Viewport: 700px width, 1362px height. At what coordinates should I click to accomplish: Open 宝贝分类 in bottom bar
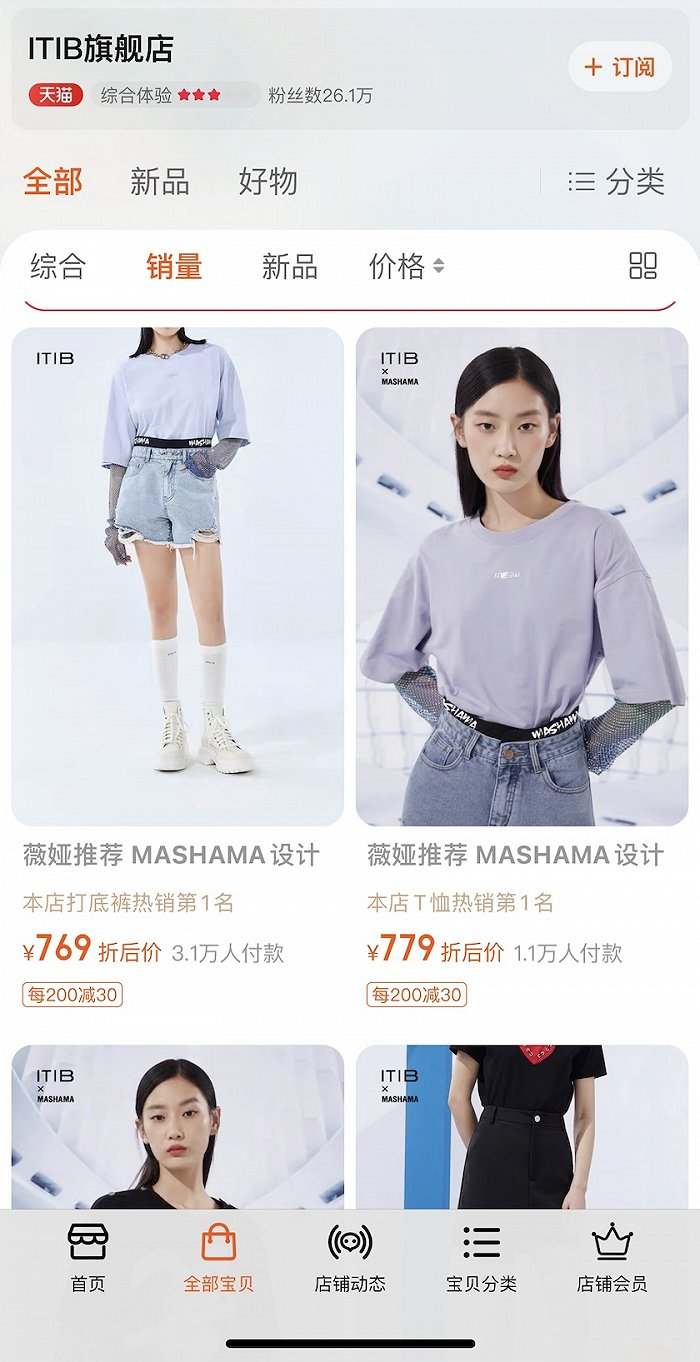(481, 1258)
